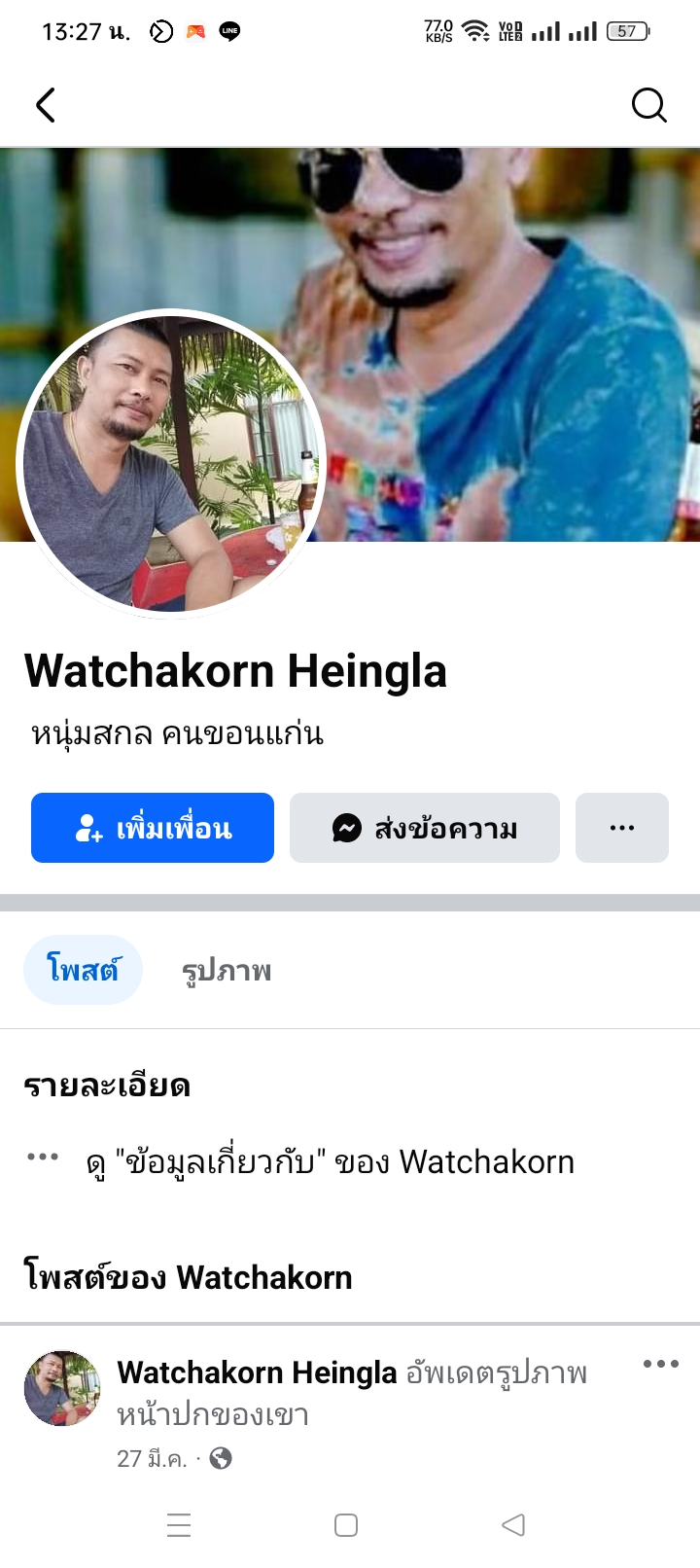
Task: Open recent apps from navigation bar
Action: coord(179,1524)
